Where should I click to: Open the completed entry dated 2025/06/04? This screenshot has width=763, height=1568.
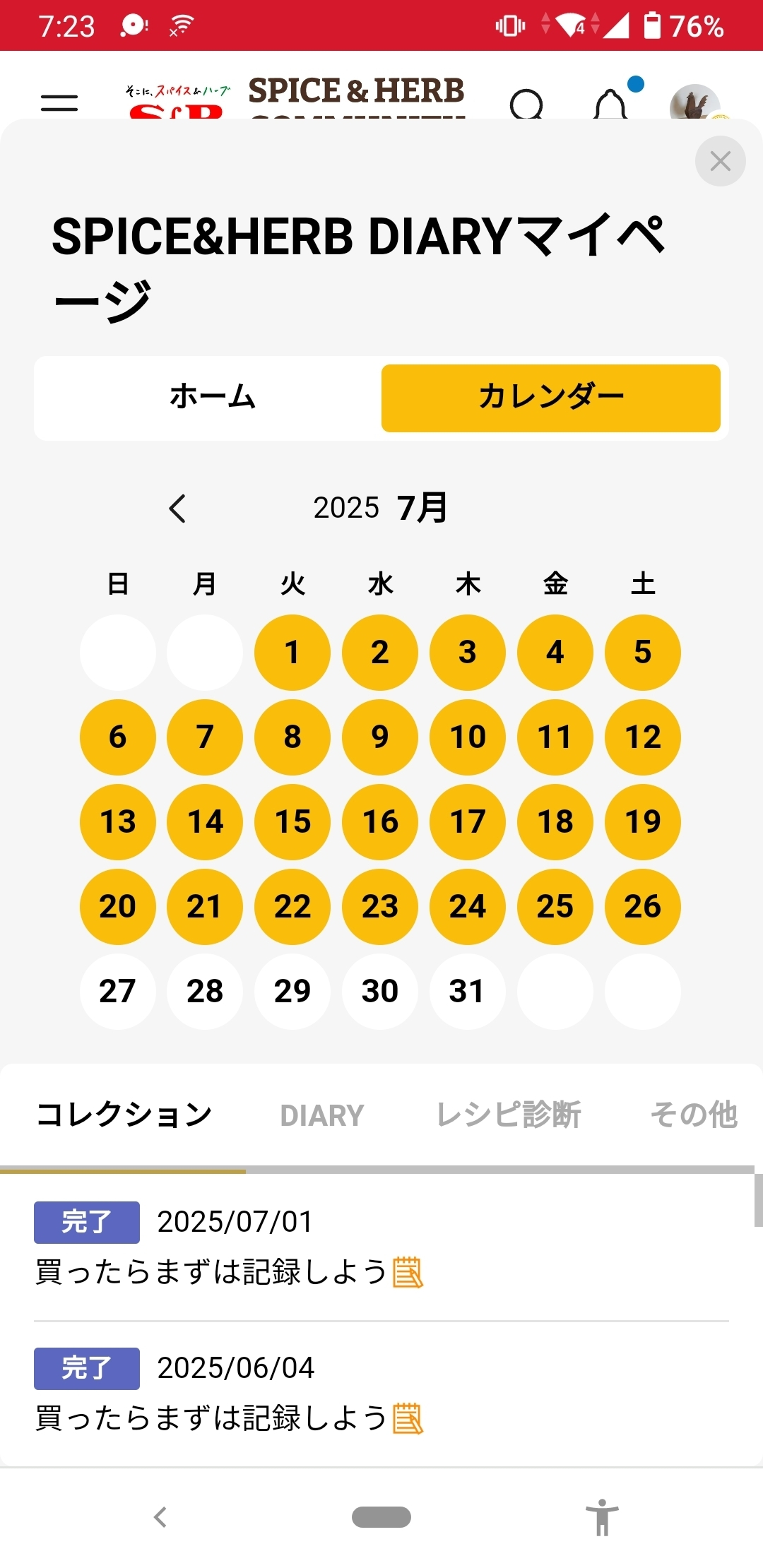point(381,1393)
